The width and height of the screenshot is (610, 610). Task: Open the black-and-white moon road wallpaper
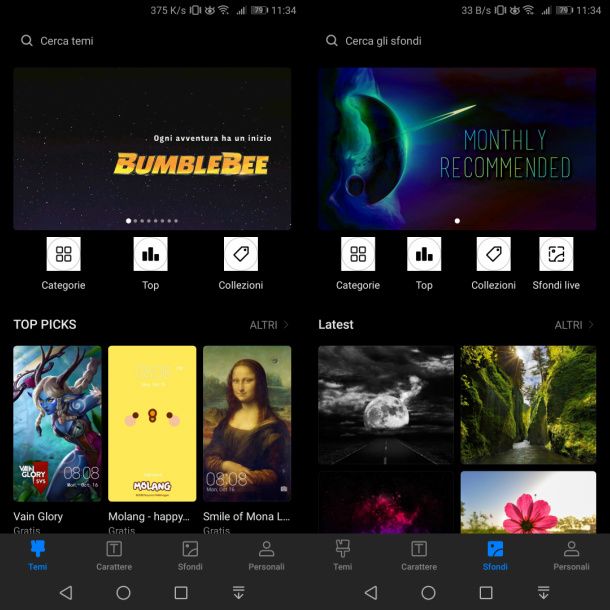[386, 404]
